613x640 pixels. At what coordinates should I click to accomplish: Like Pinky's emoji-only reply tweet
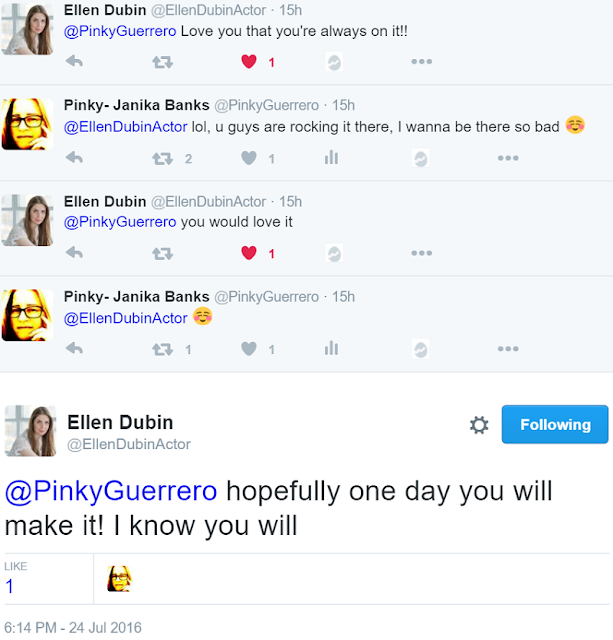click(249, 349)
